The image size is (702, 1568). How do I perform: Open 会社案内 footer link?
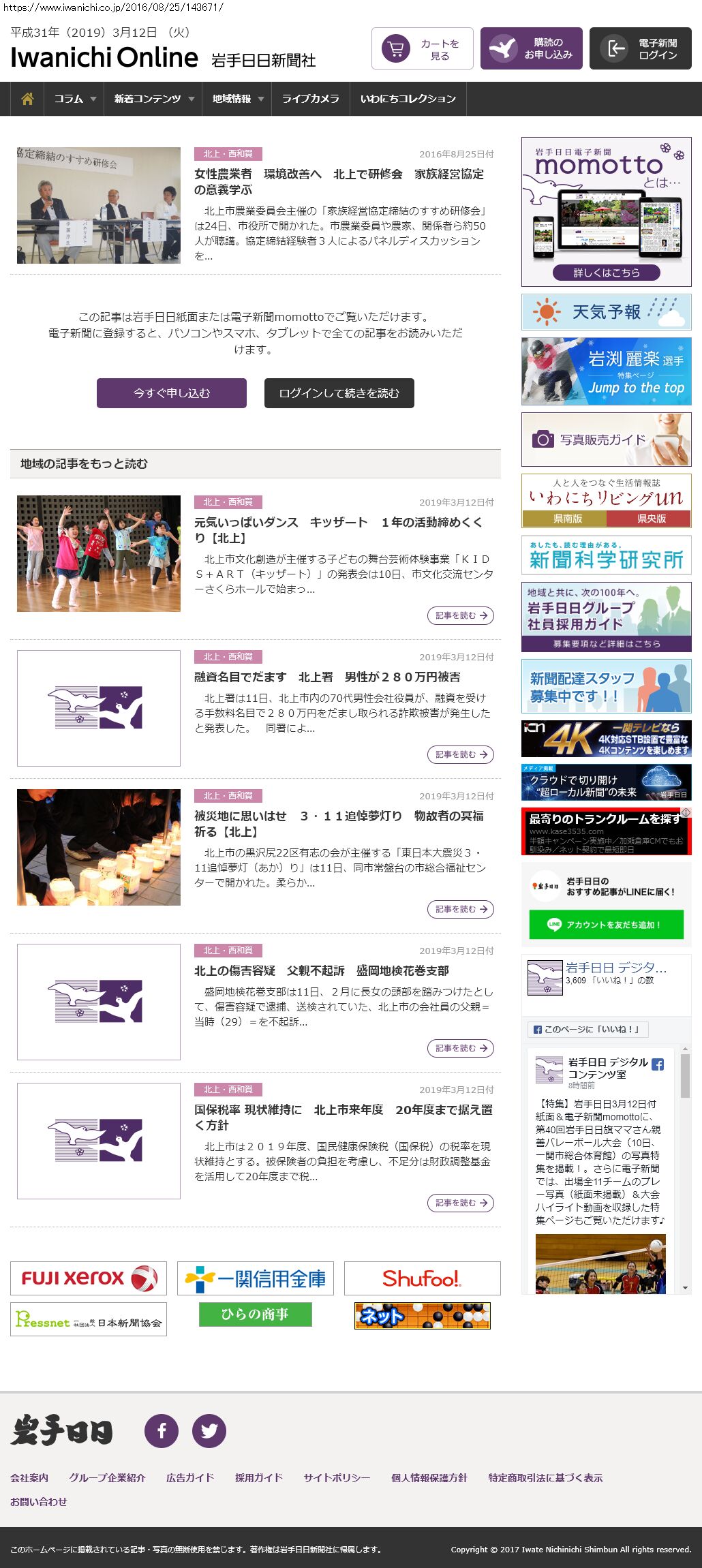coord(29,1478)
